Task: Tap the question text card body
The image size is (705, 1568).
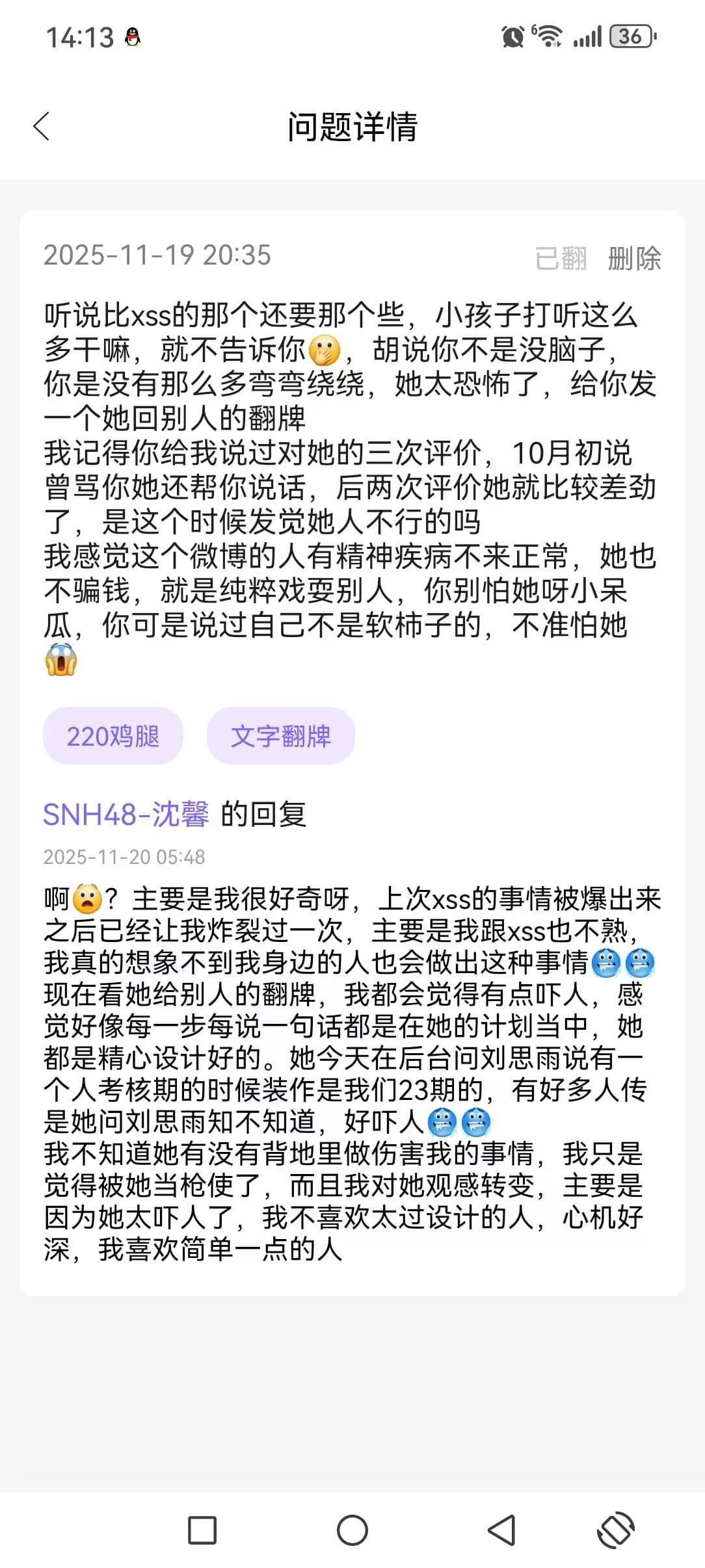Action: (x=352, y=488)
